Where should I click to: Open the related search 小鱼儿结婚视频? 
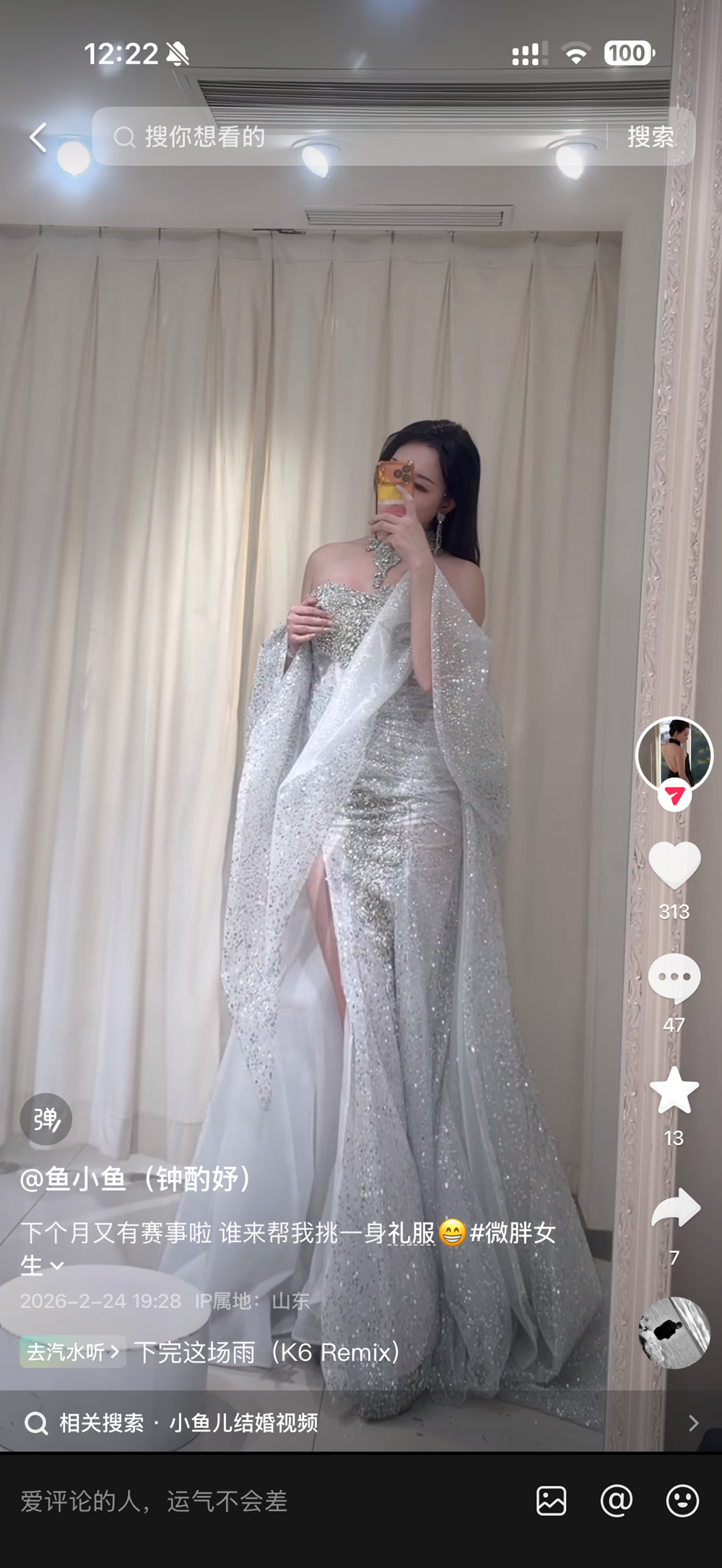coord(244,1422)
